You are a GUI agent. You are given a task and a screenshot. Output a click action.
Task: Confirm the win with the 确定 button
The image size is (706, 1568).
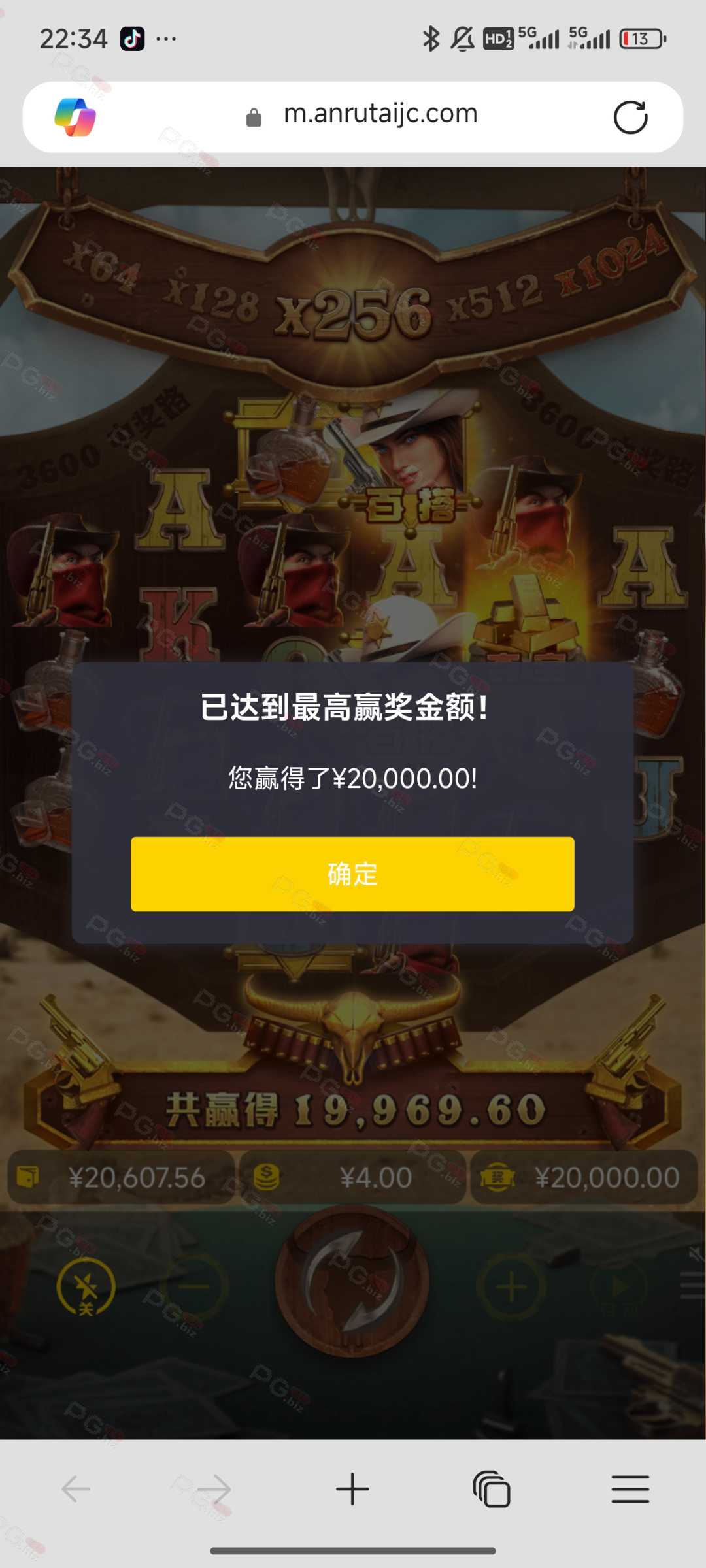pyautogui.click(x=352, y=874)
